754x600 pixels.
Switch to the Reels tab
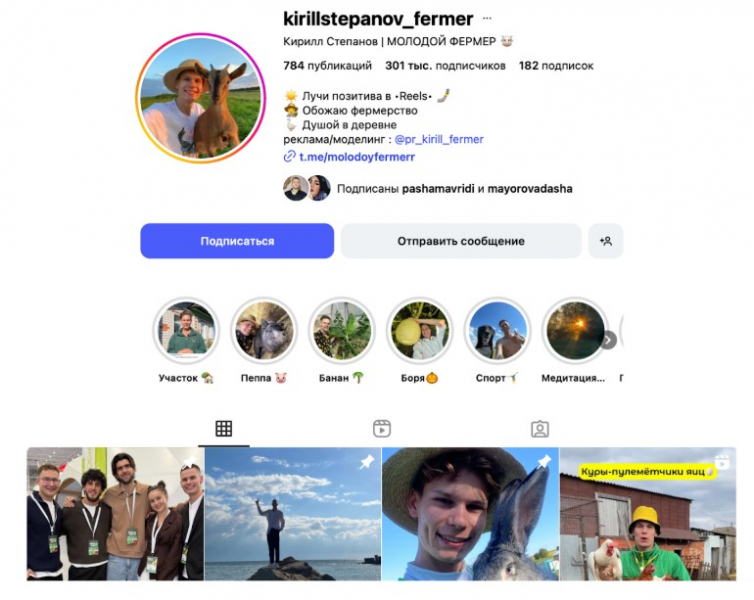pyautogui.click(x=381, y=429)
